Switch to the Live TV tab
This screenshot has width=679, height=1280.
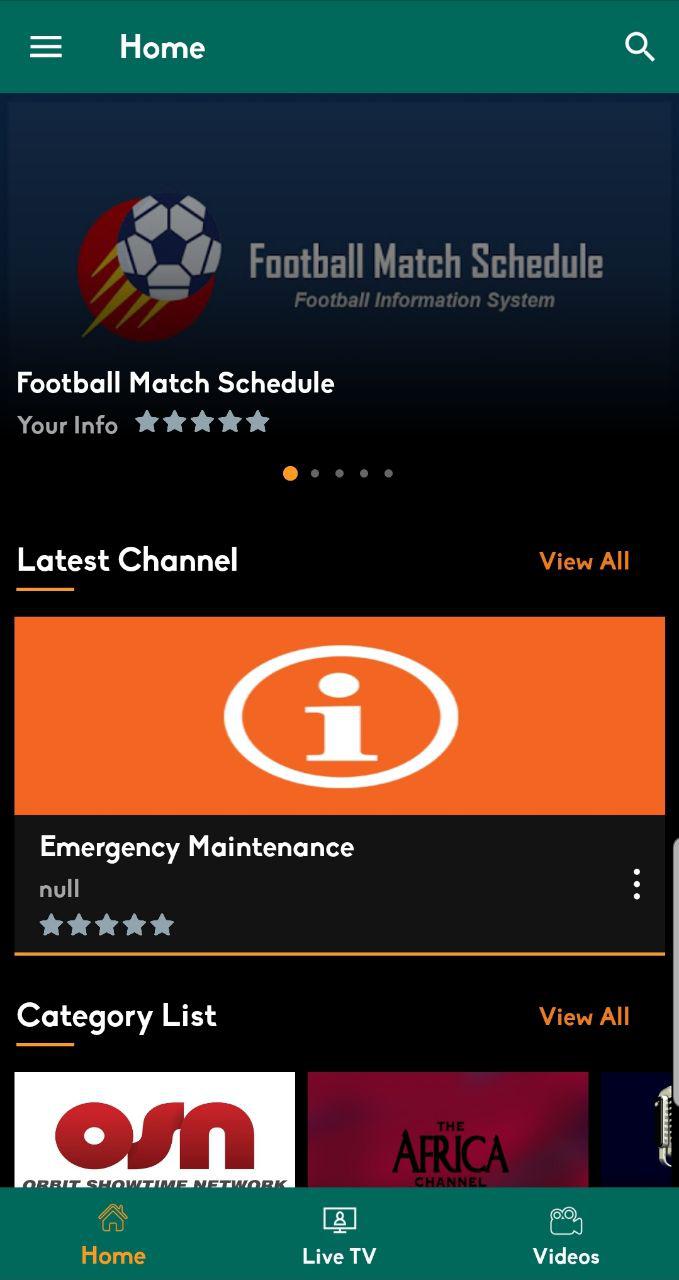pos(339,1235)
